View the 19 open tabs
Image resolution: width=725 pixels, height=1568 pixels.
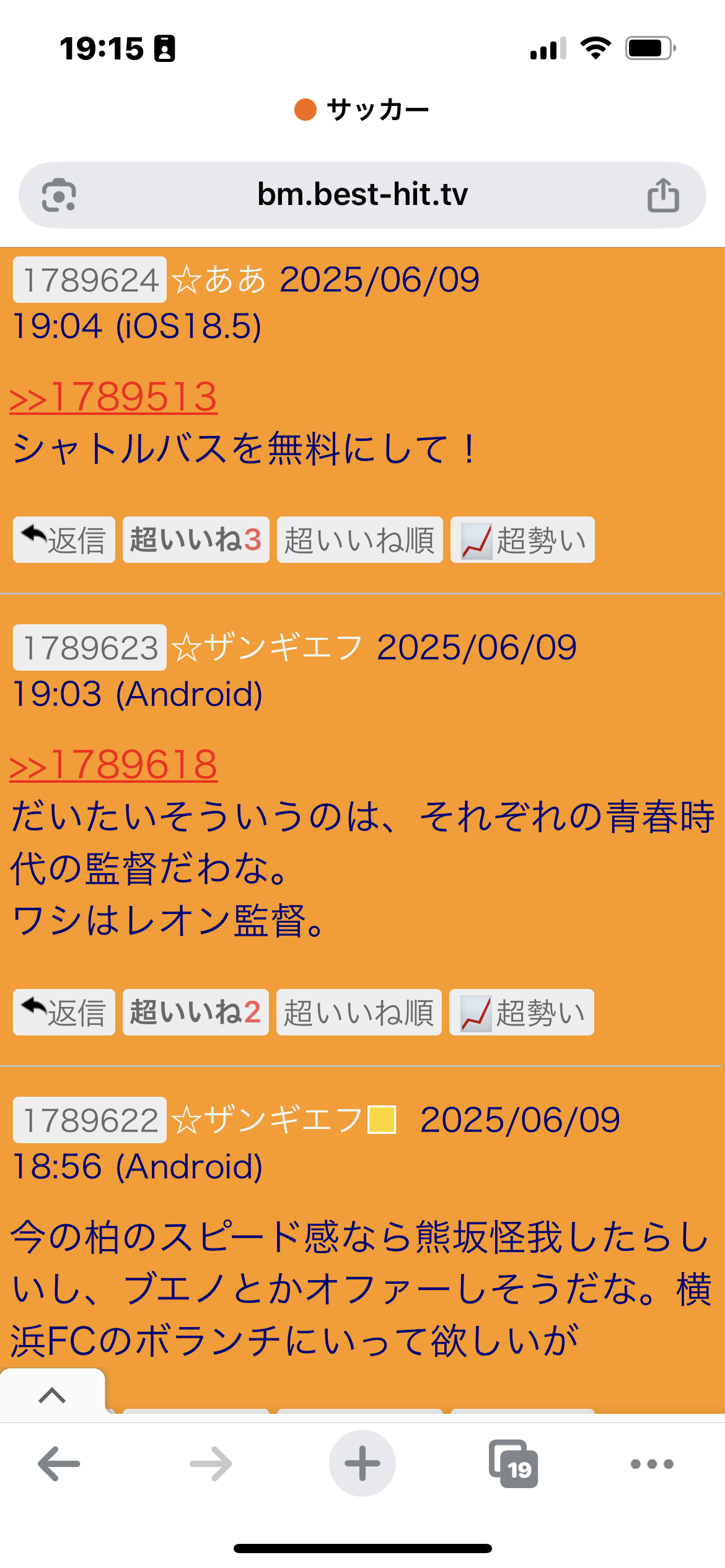[514, 1464]
